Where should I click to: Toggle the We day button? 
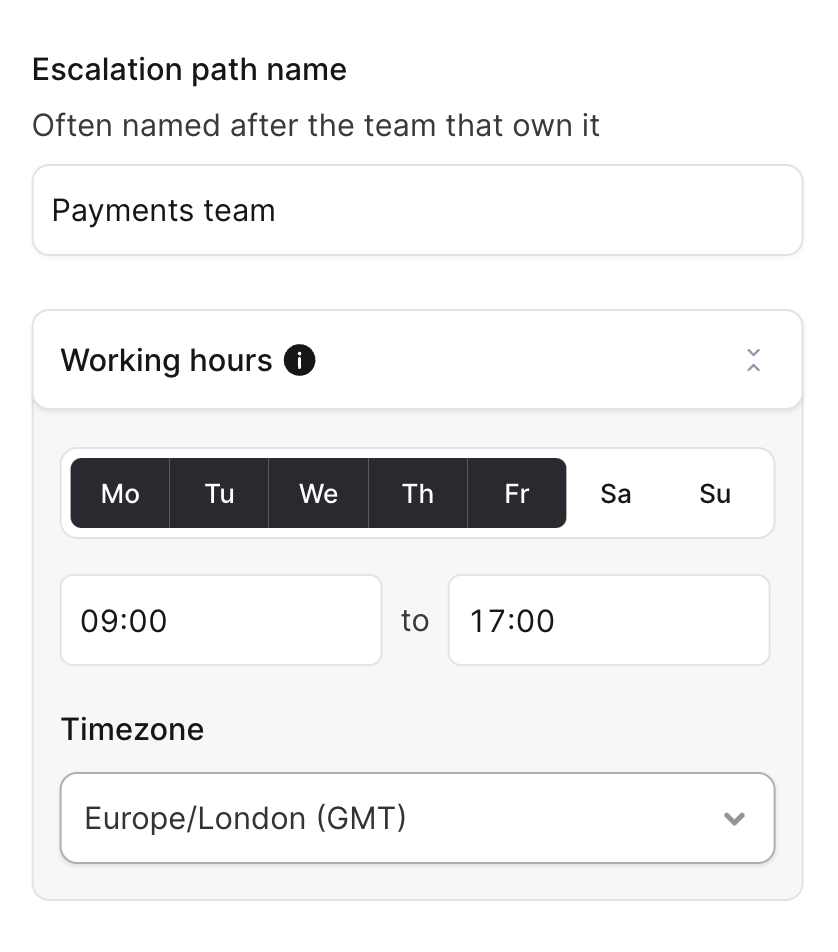(318, 493)
